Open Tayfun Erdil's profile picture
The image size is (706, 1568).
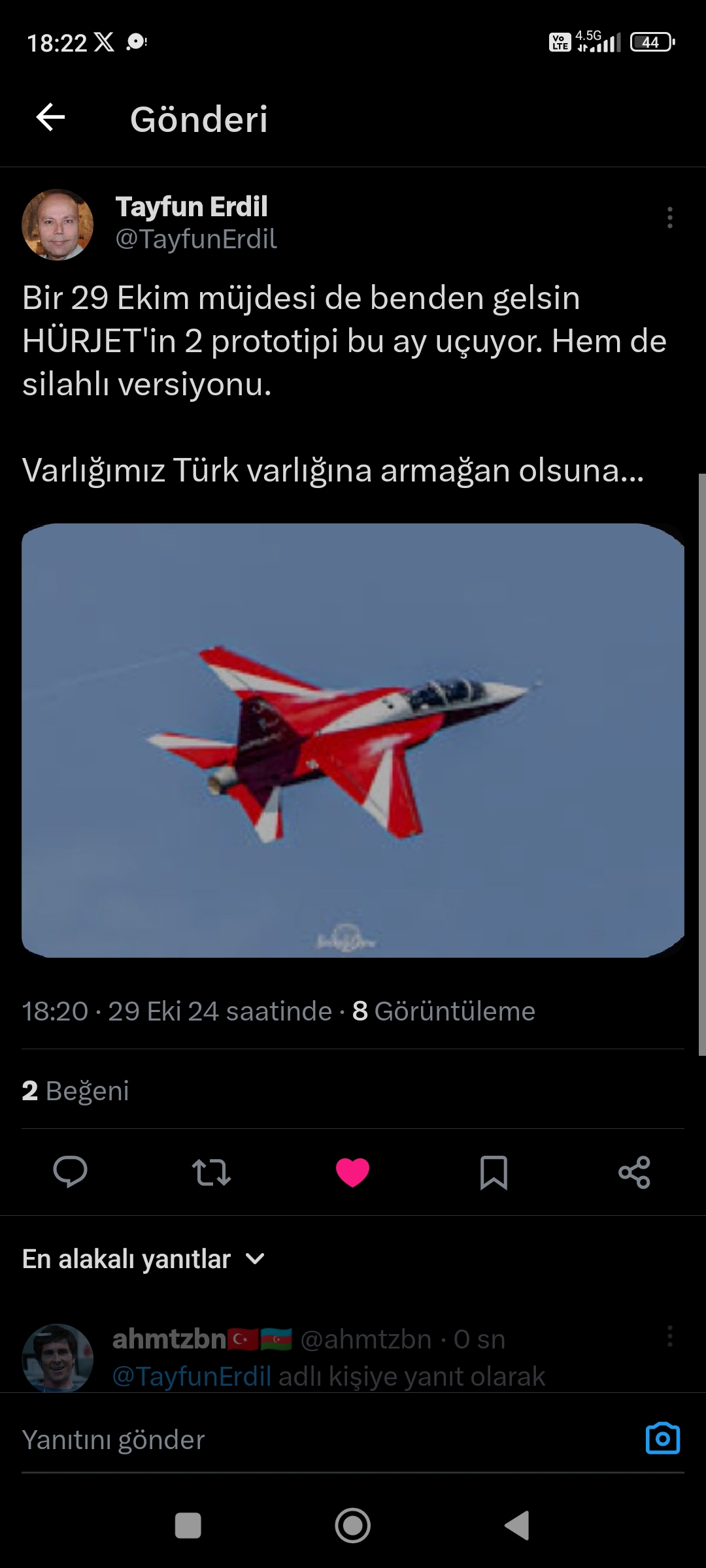click(58, 225)
